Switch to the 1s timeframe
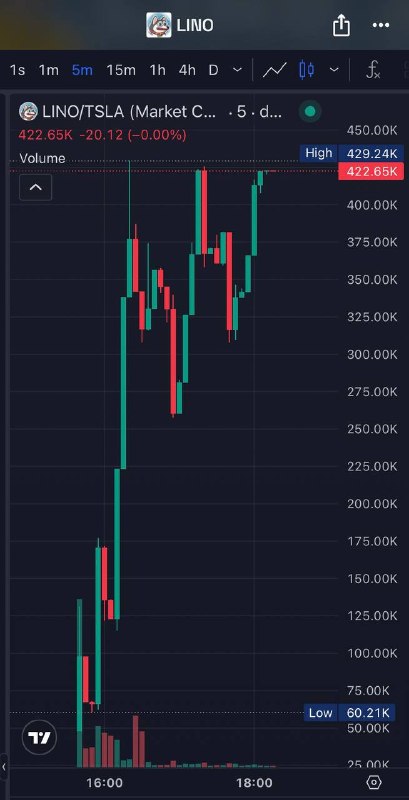Screen dimensions: 409x800 tap(17, 70)
